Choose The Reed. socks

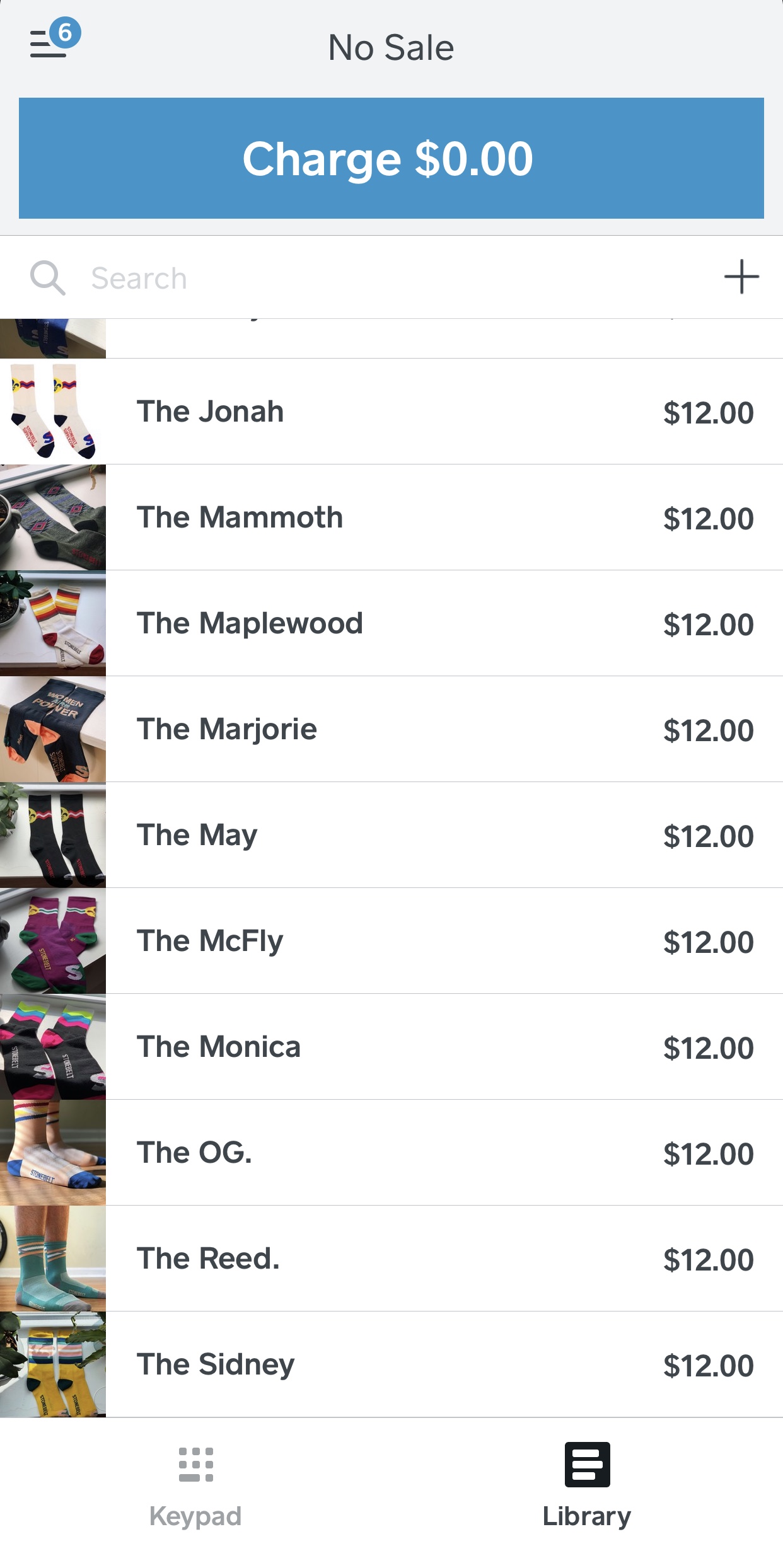point(391,1259)
